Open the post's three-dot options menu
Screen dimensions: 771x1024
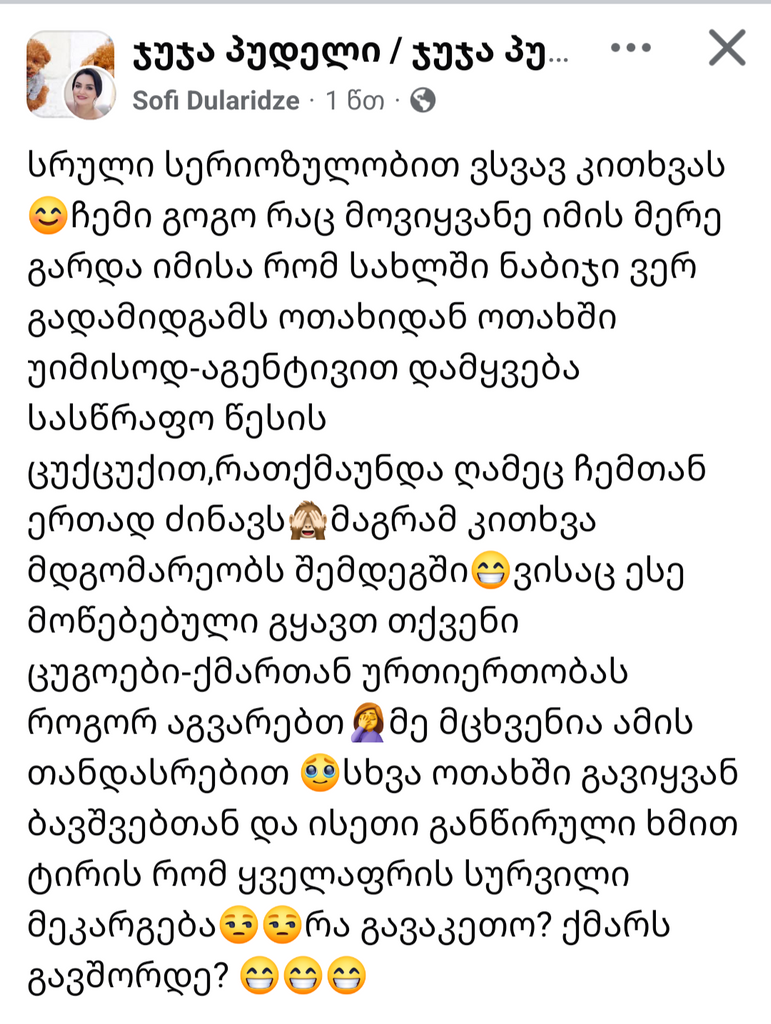click(x=631, y=47)
